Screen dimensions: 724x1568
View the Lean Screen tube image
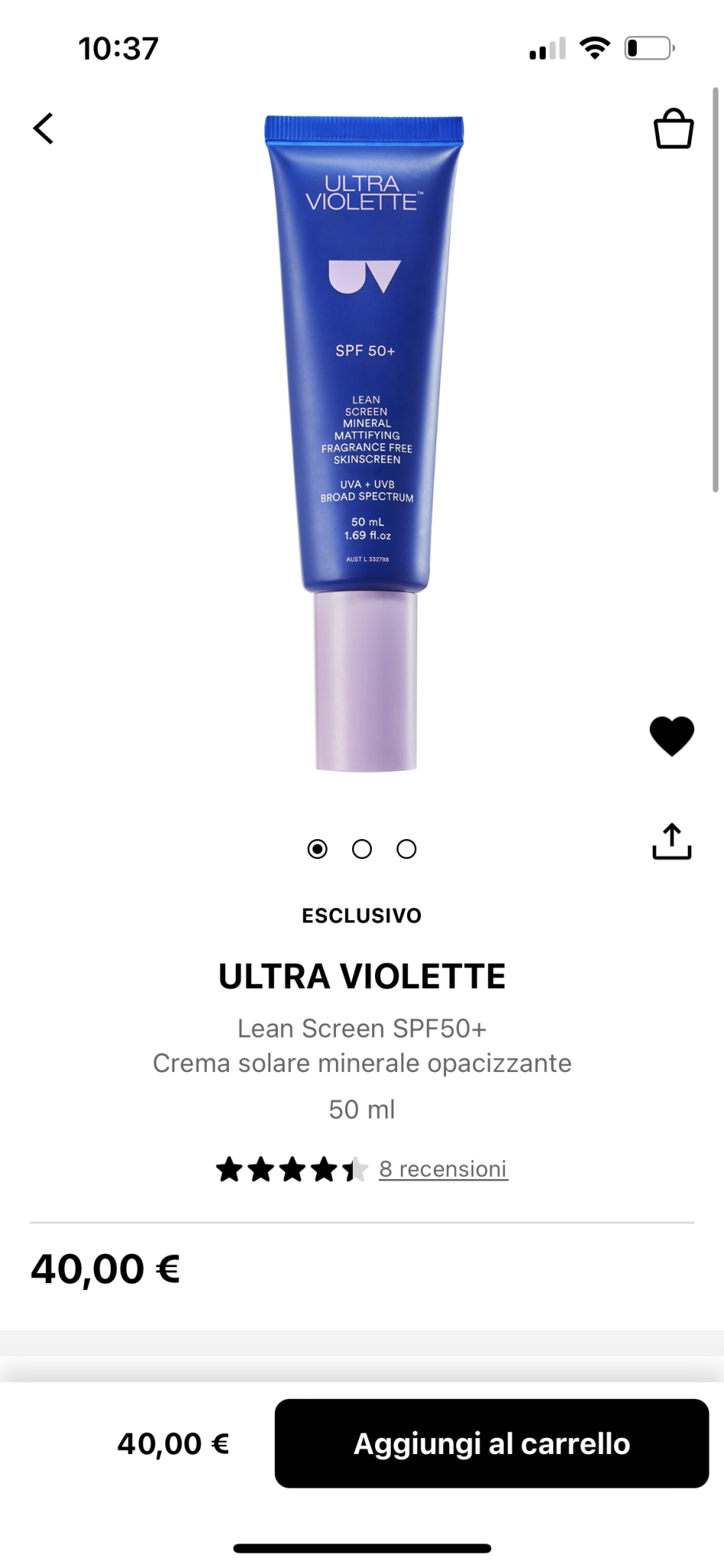[x=364, y=444]
